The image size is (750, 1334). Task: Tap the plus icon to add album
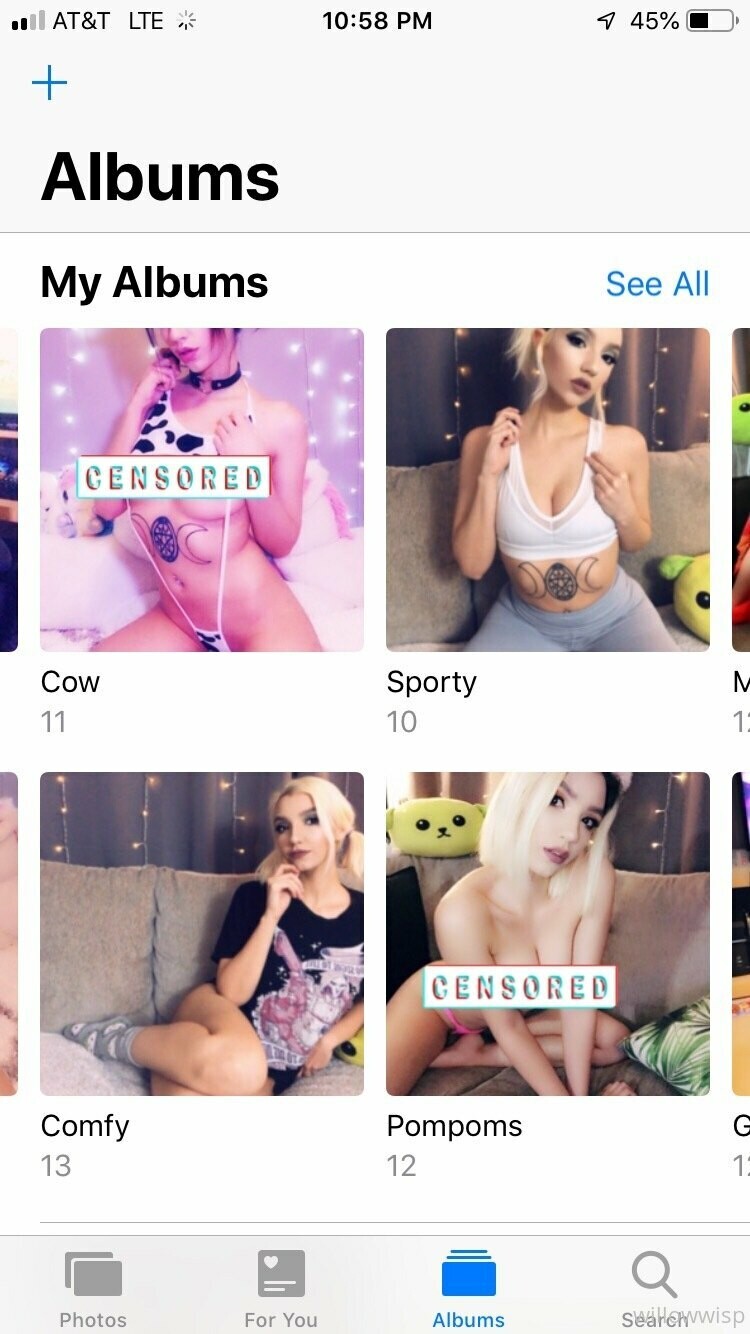click(49, 83)
